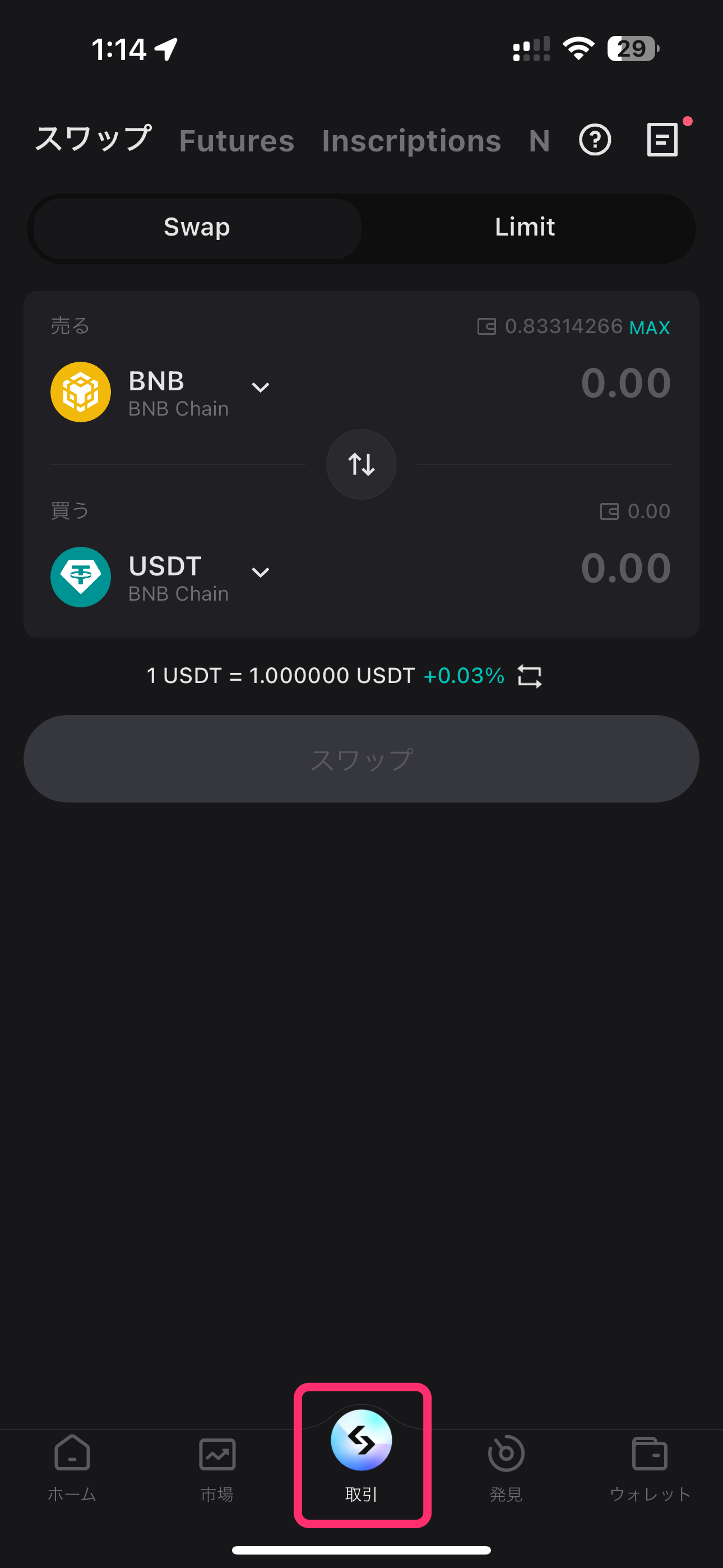Tap MAX to sell full BNB balance
The height and width of the screenshot is (1568, 723).
coord(650,328)
